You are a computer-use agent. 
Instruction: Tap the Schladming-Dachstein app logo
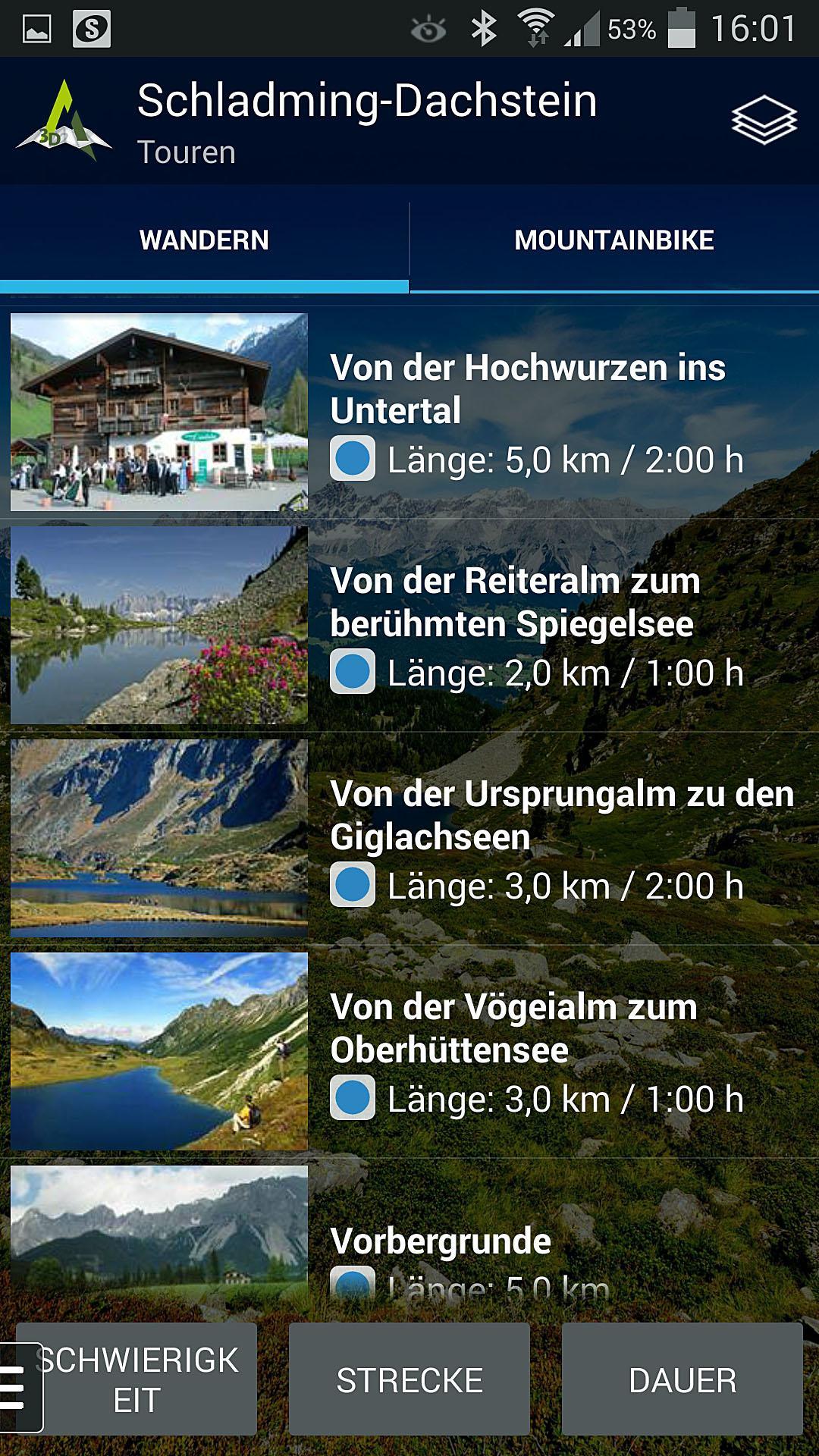pos(64,121)
